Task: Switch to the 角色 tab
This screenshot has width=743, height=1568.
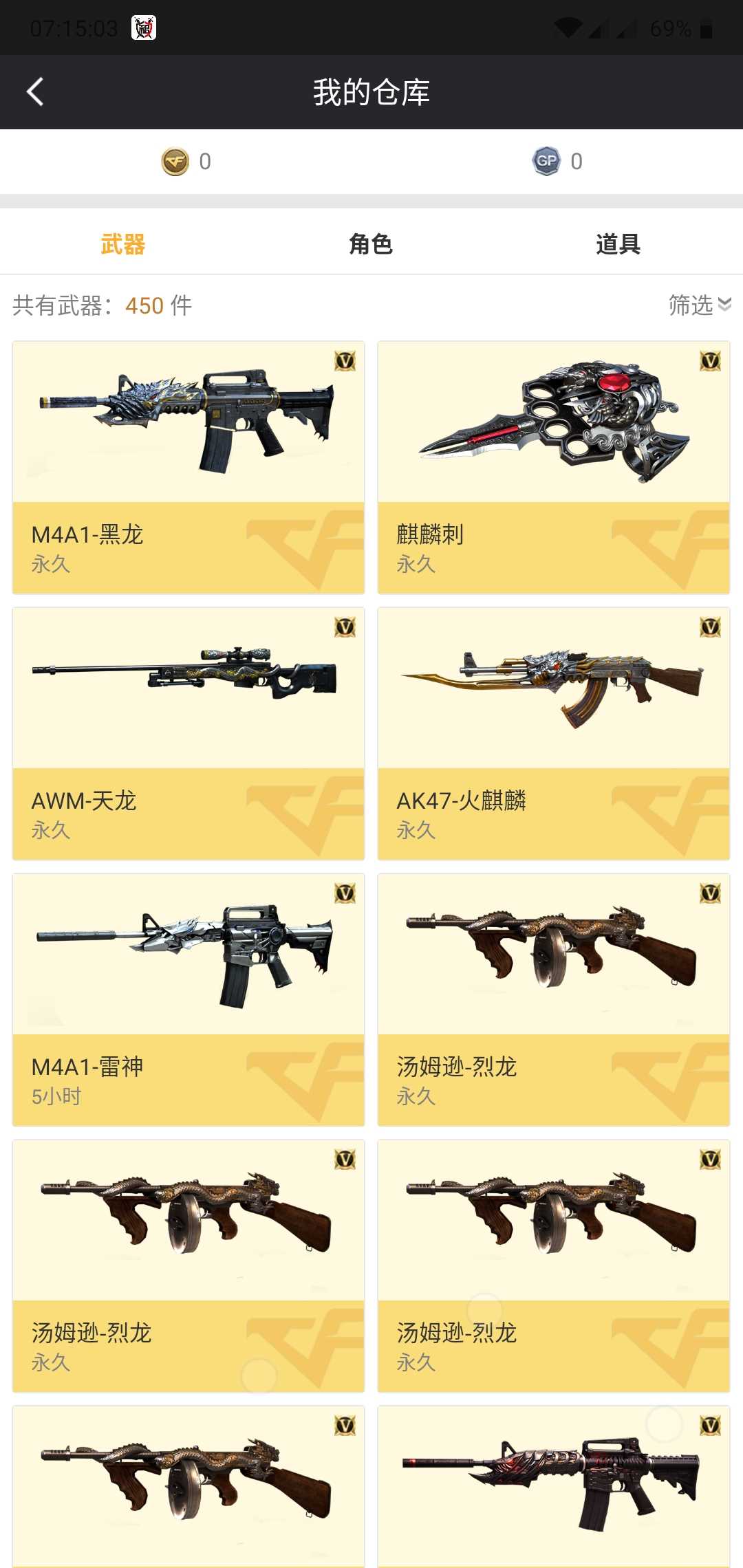Action: coord(371,244)
